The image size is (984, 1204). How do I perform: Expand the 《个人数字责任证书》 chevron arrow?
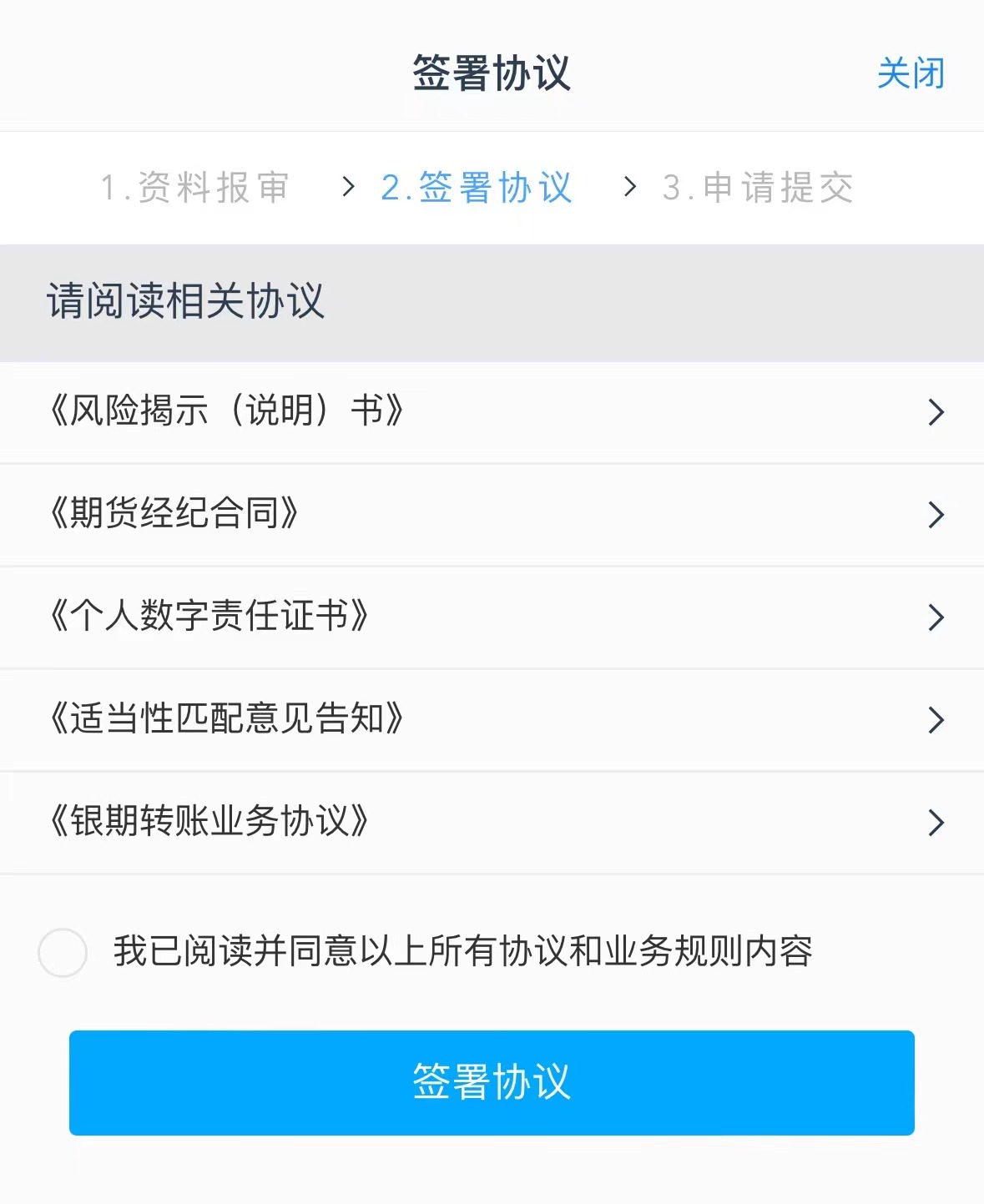(x=936, y=617)
